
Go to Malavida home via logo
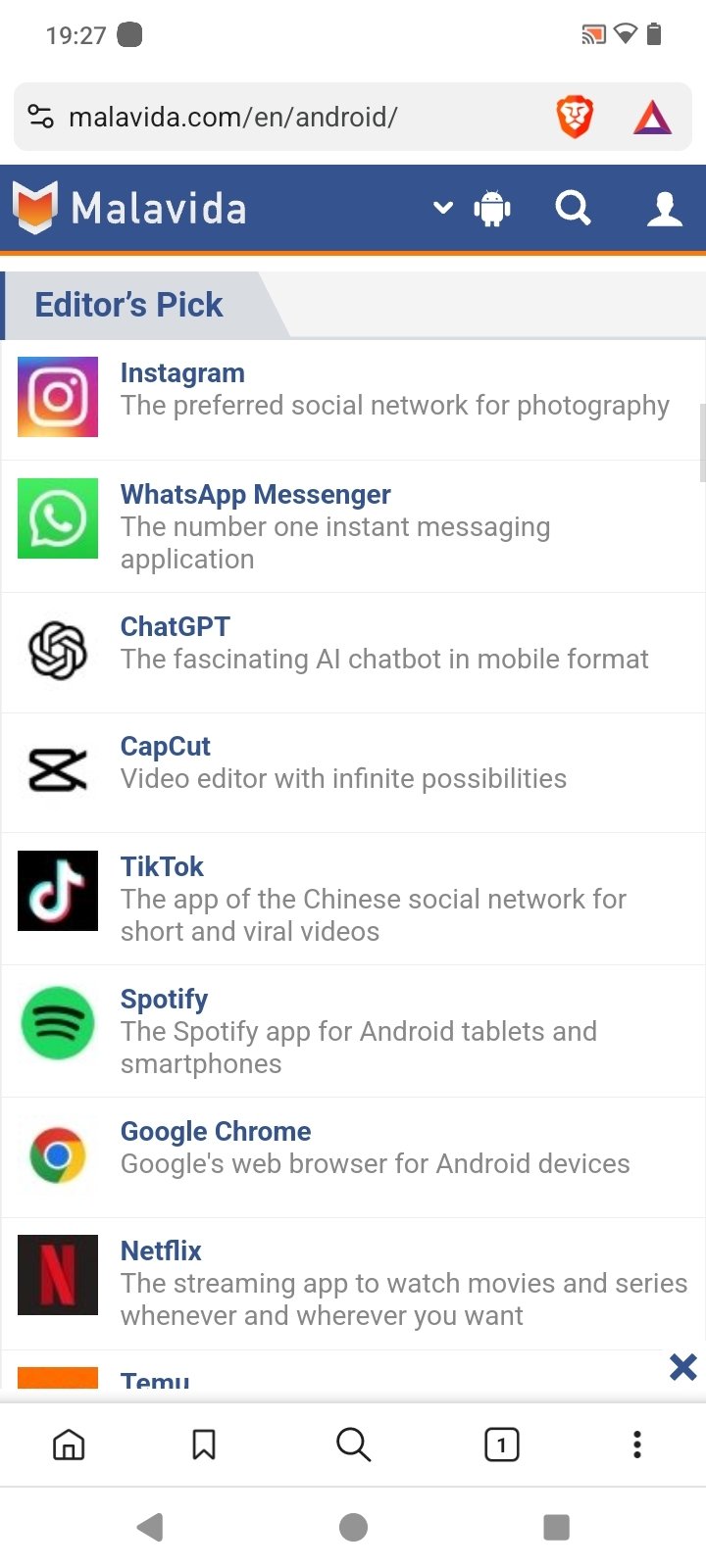[x=129, y=208]
